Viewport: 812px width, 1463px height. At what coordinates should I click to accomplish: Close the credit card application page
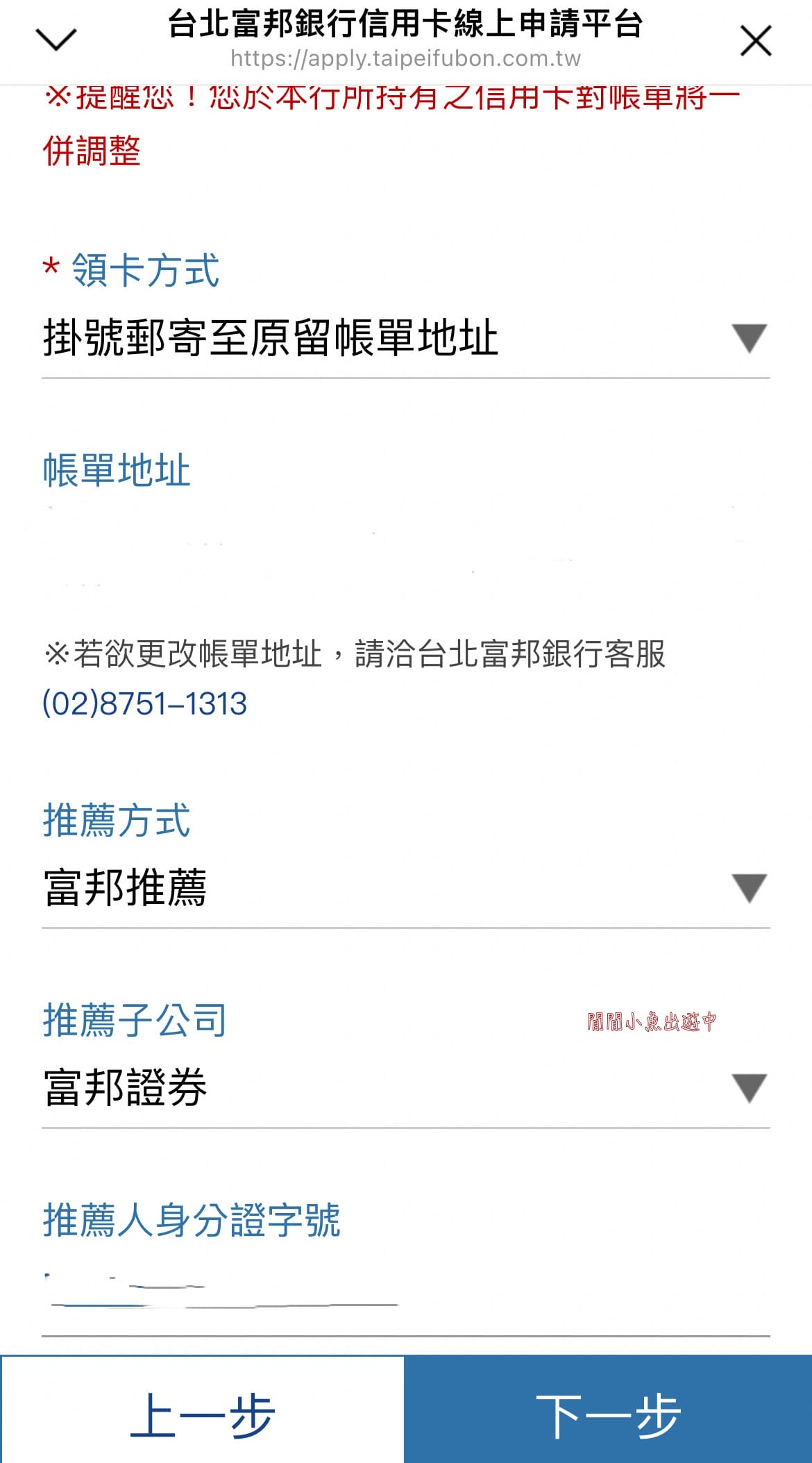pos(756,40)
